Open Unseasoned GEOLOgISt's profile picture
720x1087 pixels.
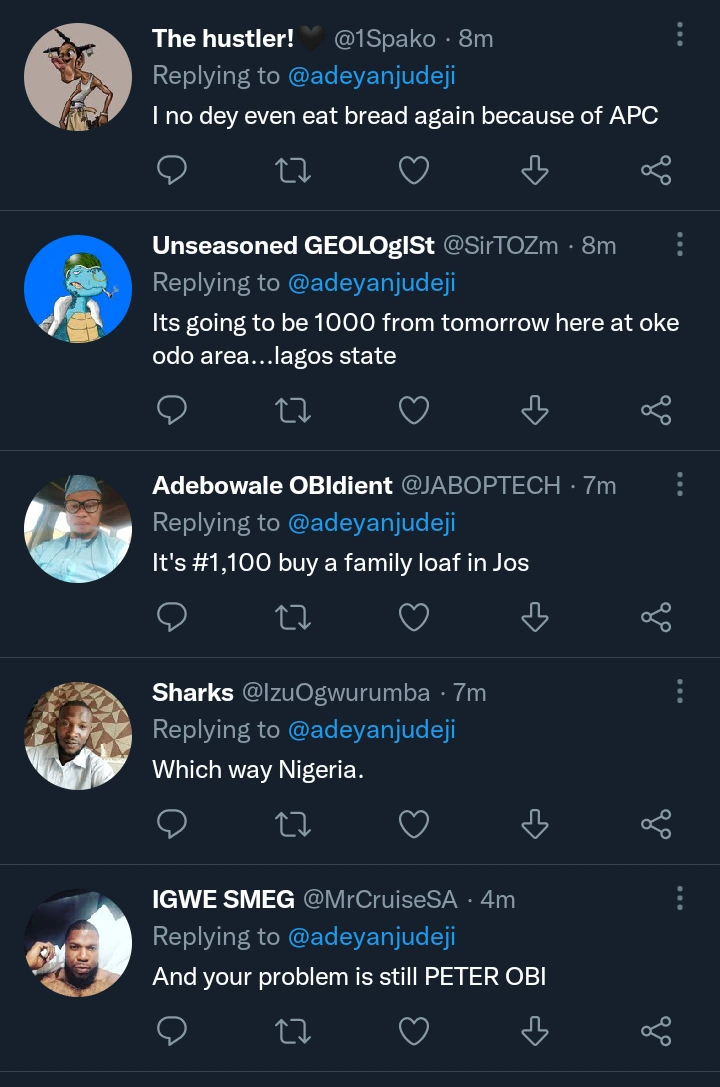pyautogui.click(x=78, y=289)
